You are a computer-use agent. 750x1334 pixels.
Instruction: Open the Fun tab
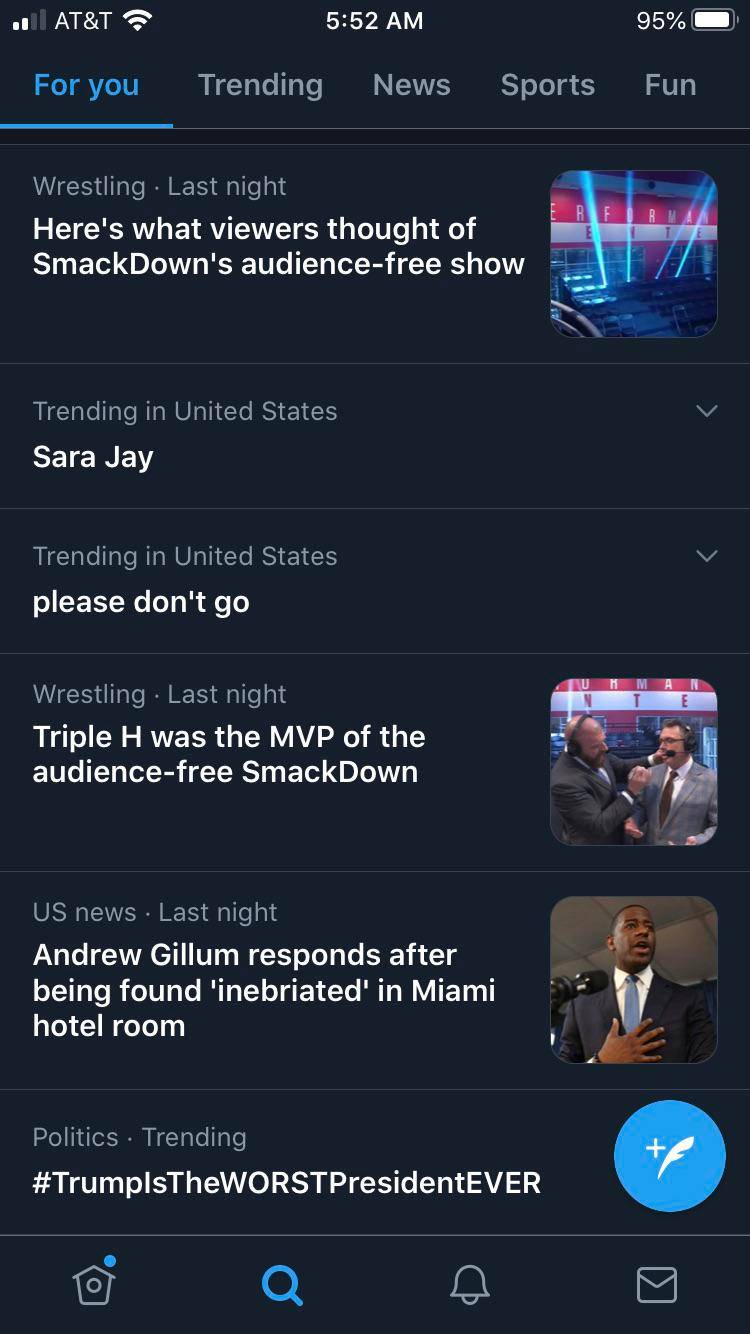coord(669,85)
